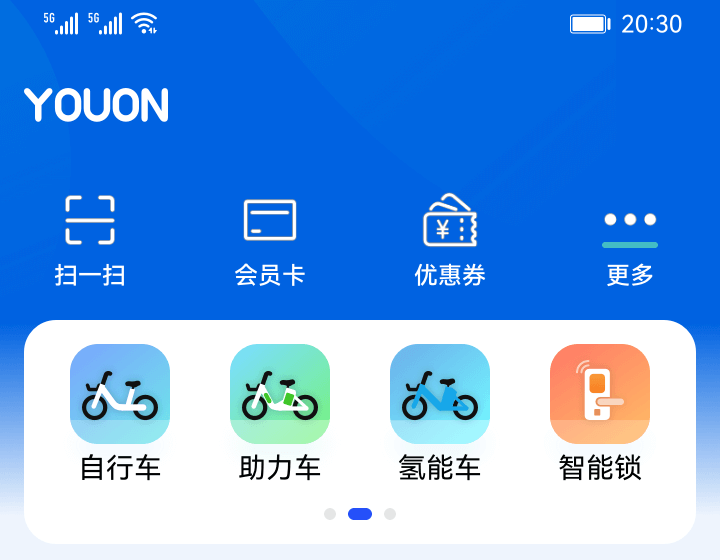Viewport: 720px width, 560px height.
Task: Open the 智能锁 smart lock service
Action: pyautogui.click(x=600, y=410)
